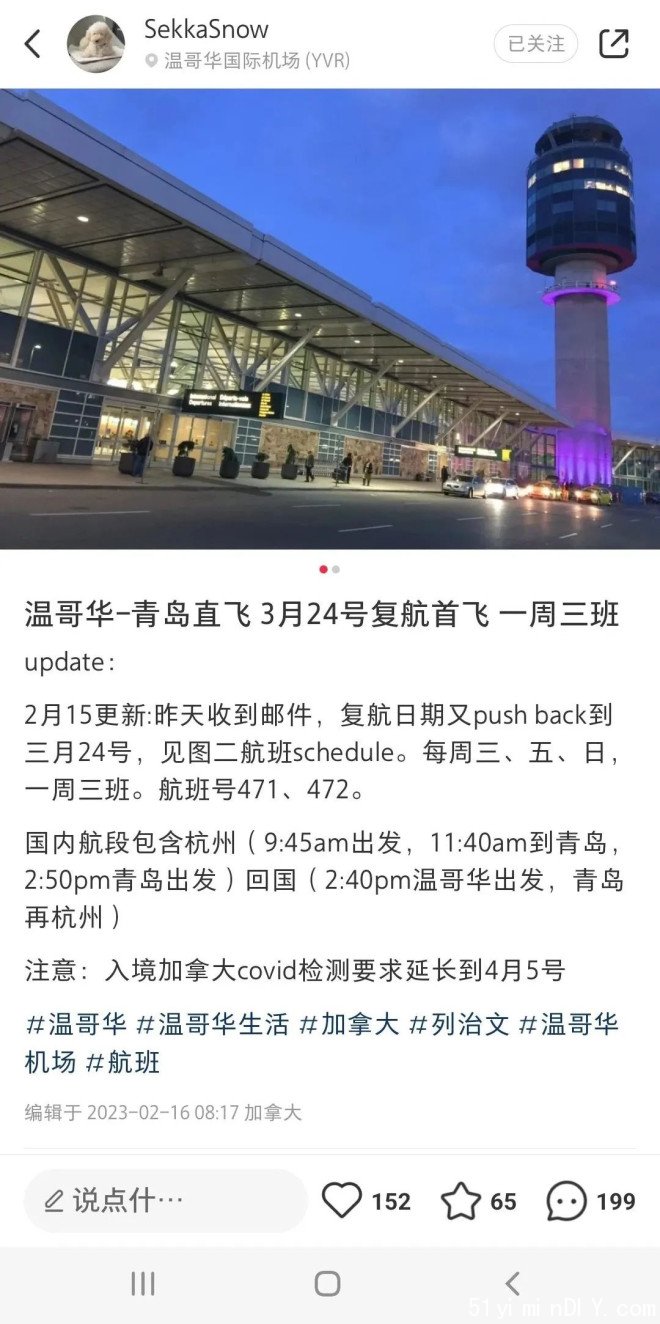The width and height of the screenshot is (660, 1324).
Task: Tap the 说点什… comment input field
Action: 165,1200
